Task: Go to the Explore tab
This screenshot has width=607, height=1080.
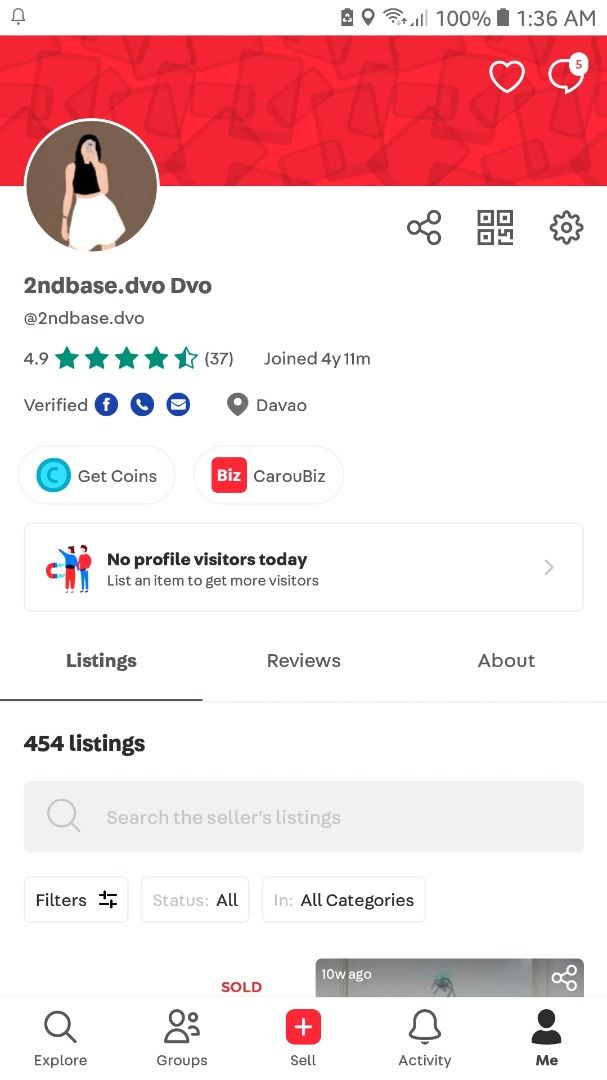Action: point(60,1038)
